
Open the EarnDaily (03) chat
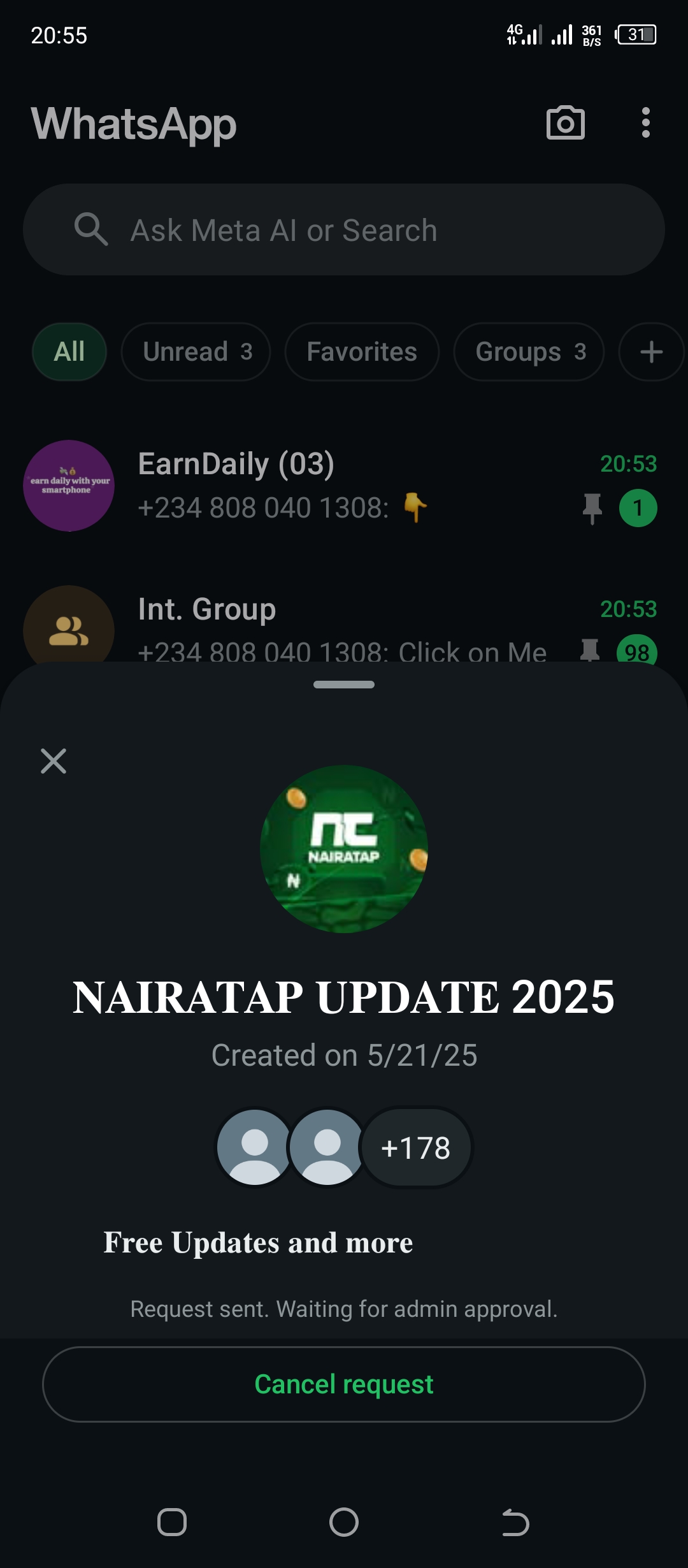tap(344, 486)
